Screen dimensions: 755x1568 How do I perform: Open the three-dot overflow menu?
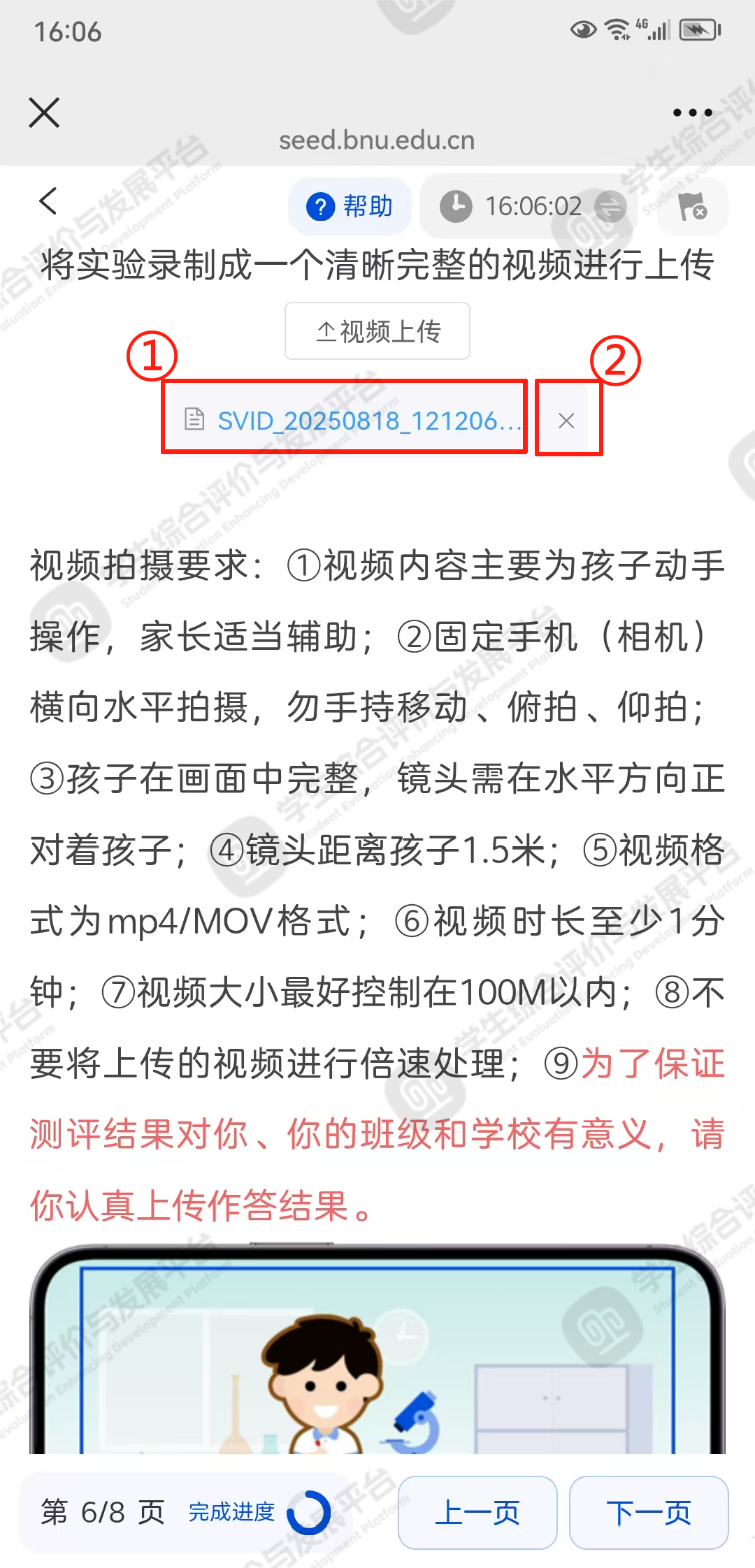(692, 113)
